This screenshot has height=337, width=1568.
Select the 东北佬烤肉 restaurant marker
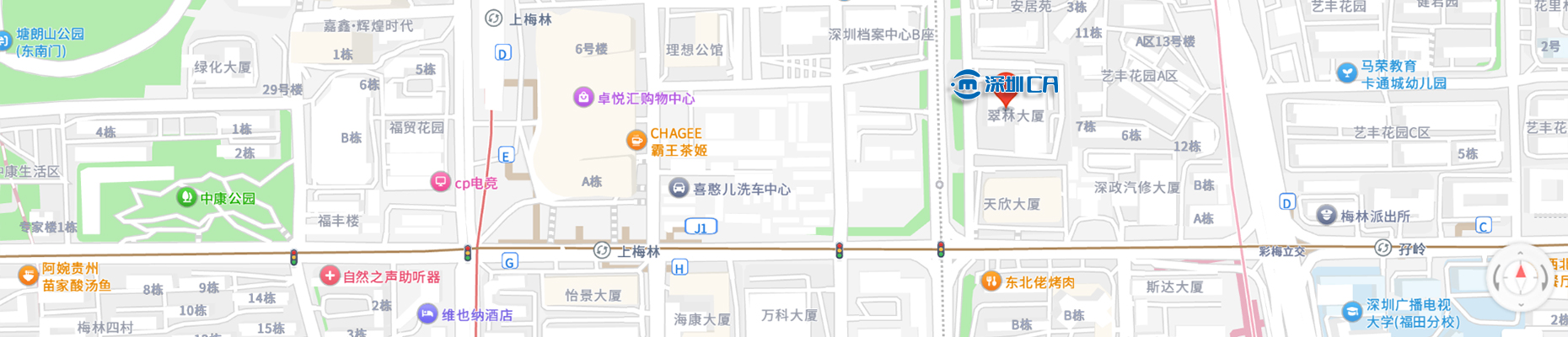tap(991, 281)
